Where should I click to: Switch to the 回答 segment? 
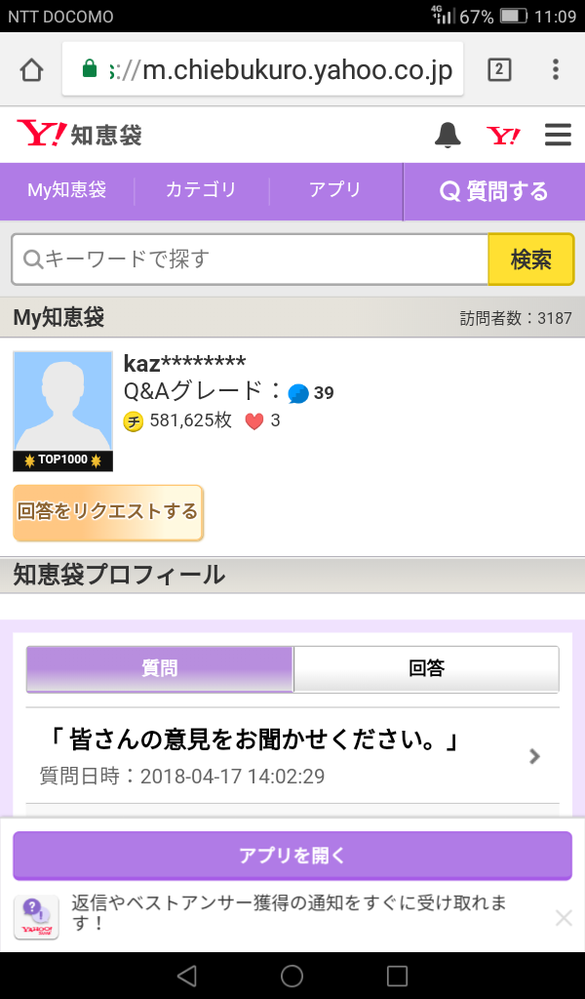pos(426,669)
